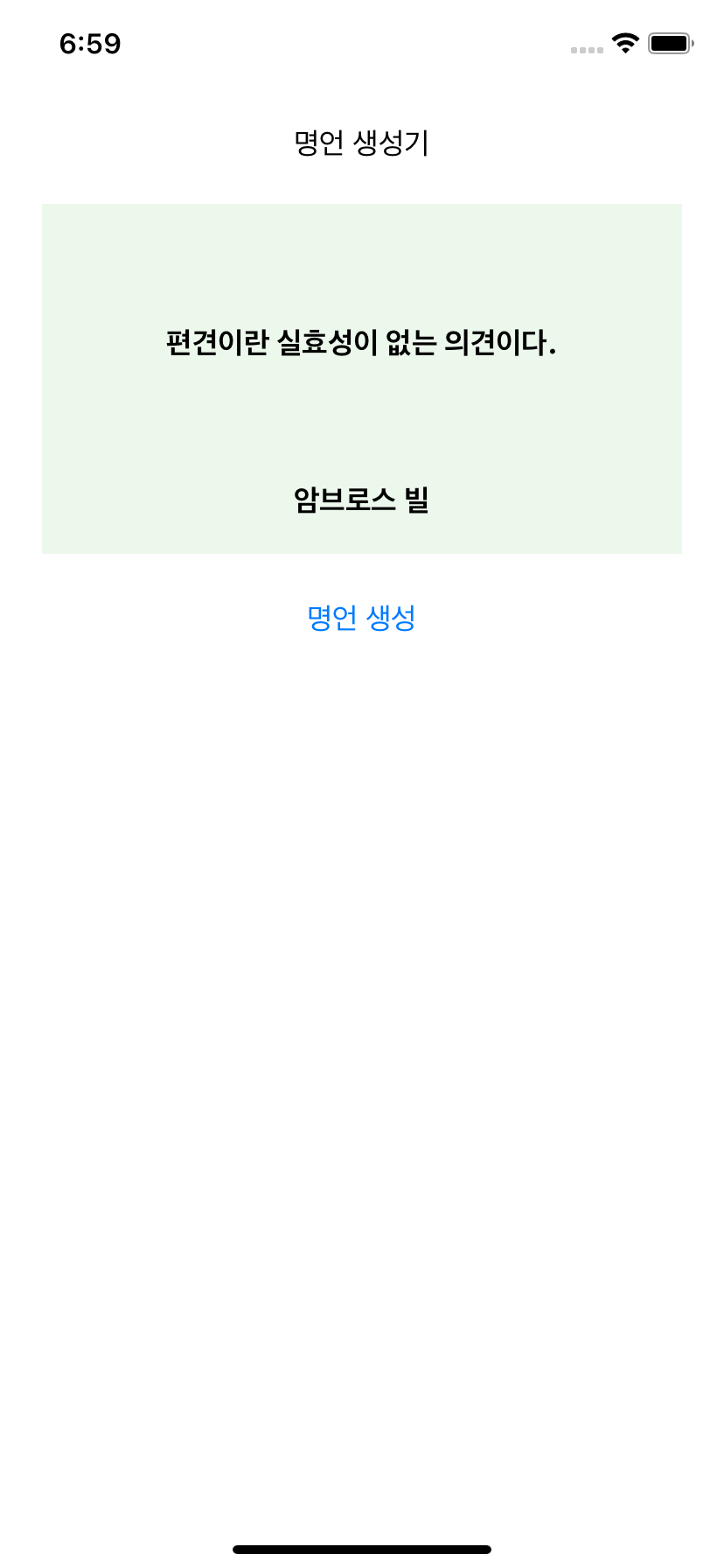Tap the 명언 생성 button
The width and height of the screenshot is (724, 1568).
(361, 618)
